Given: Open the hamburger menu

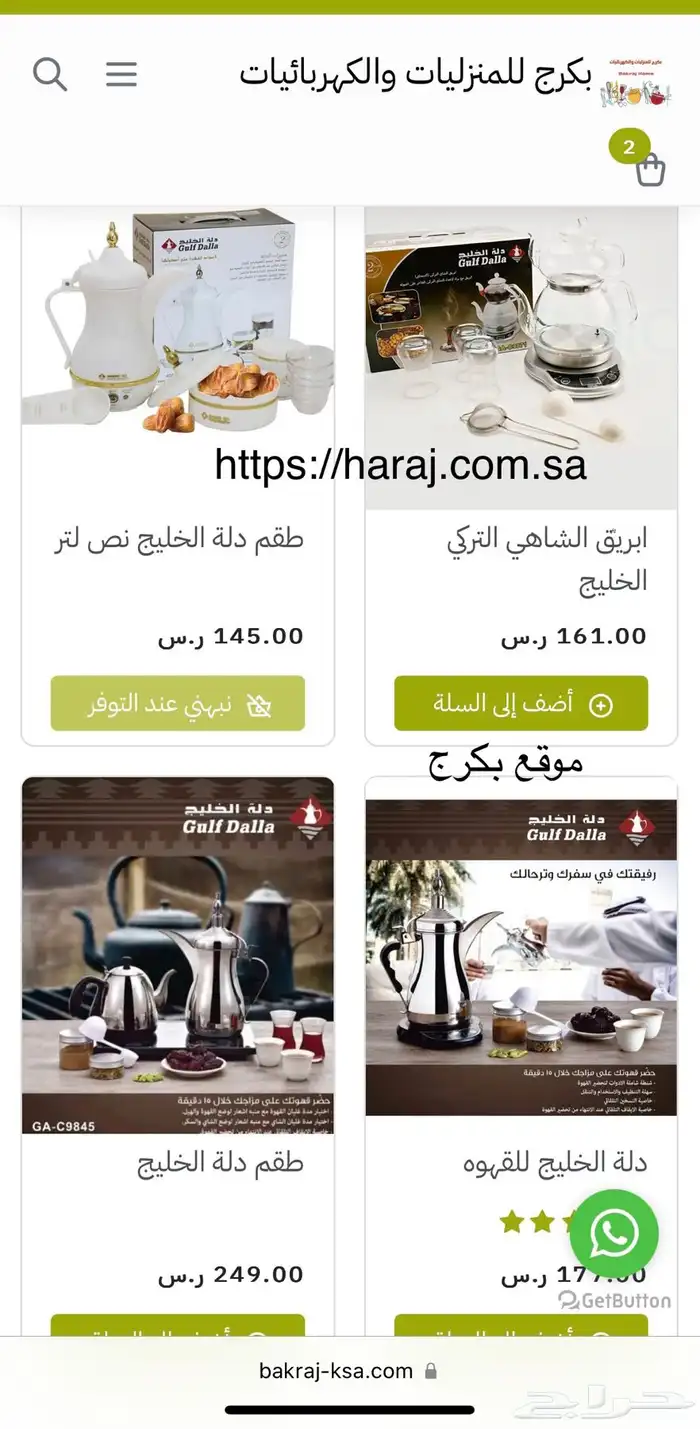Looking at the screenshot, I should pyautogui.click(x=121, y=74).
